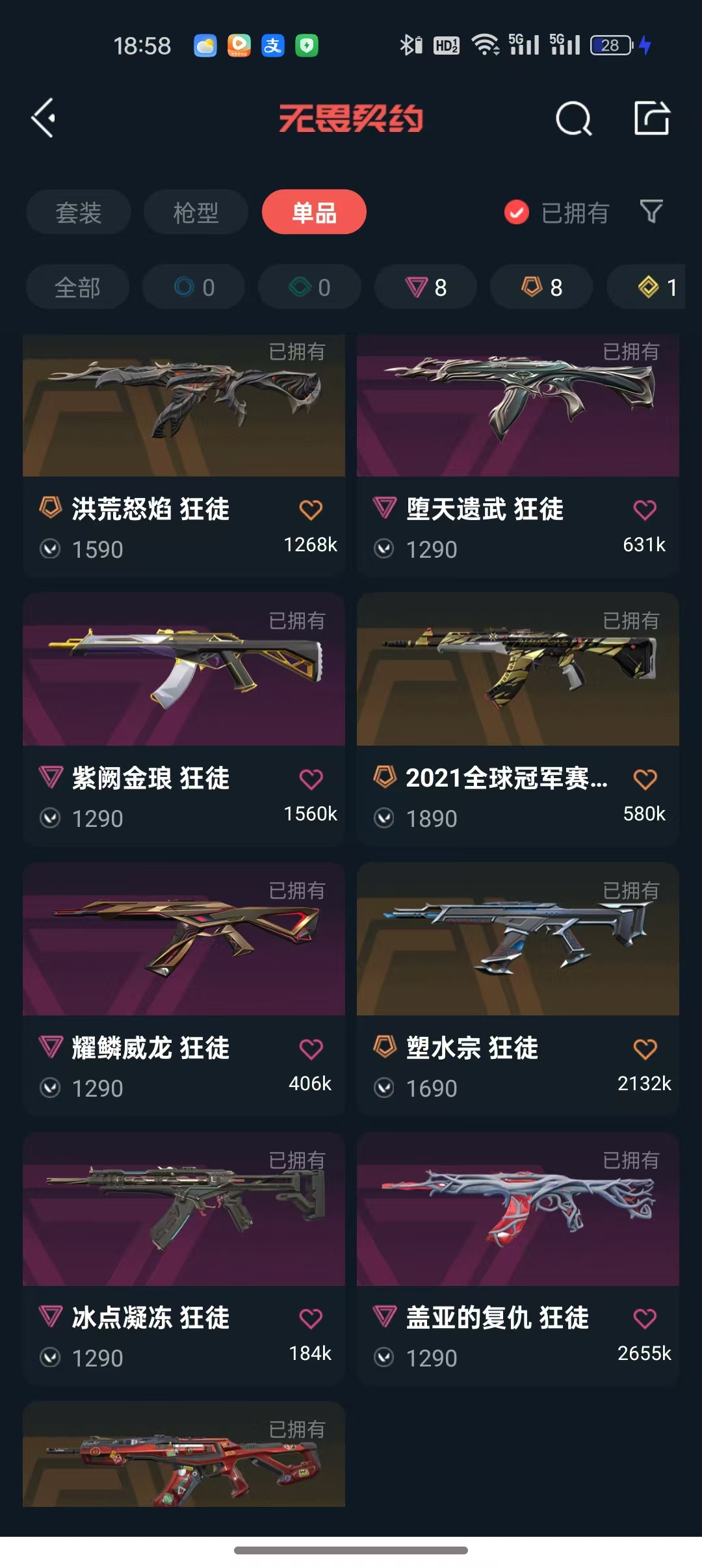Switch to the 套装 tab
This screenshot has height=1568, width=702.
[79, 213]
